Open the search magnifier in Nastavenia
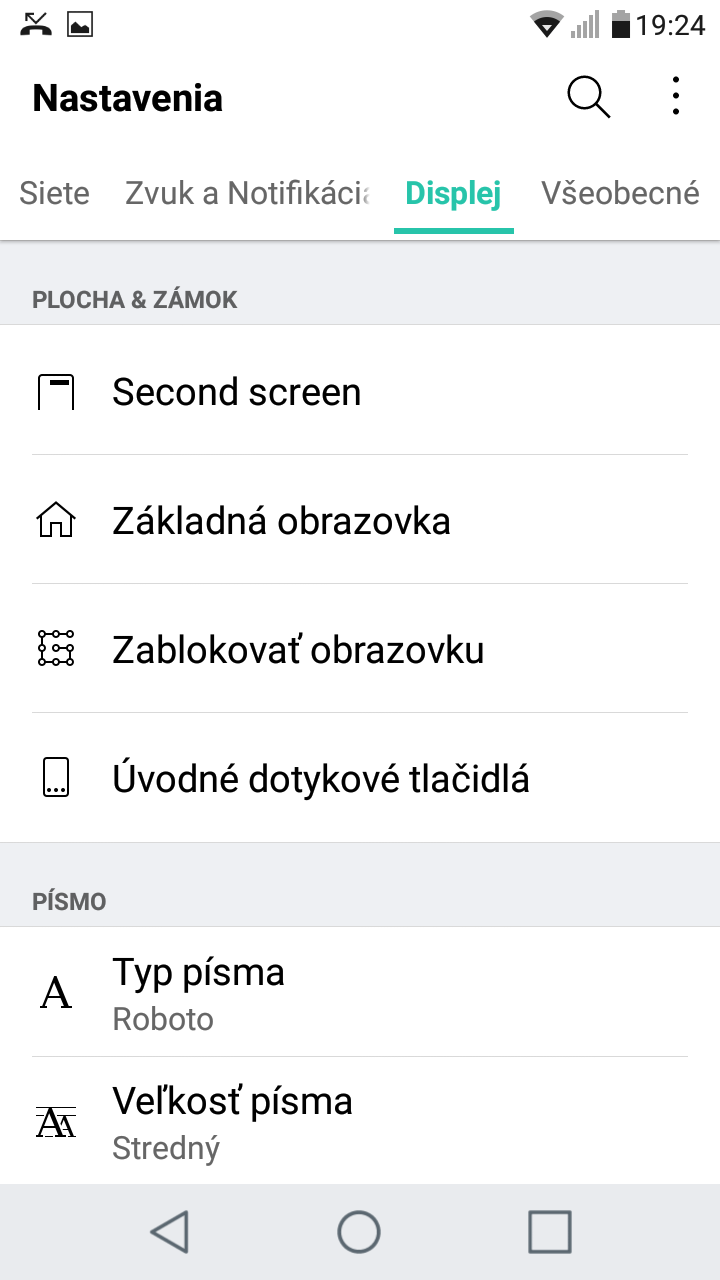 tap(588, 97)
